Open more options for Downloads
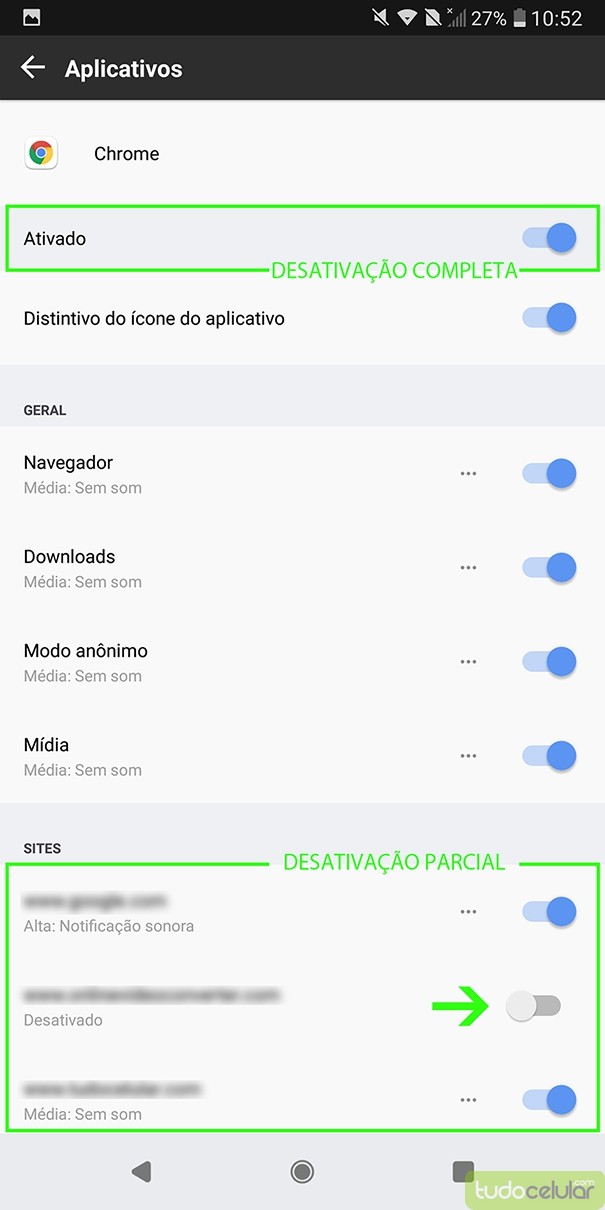Screen dimensions: 605x1210 point(468,567)
